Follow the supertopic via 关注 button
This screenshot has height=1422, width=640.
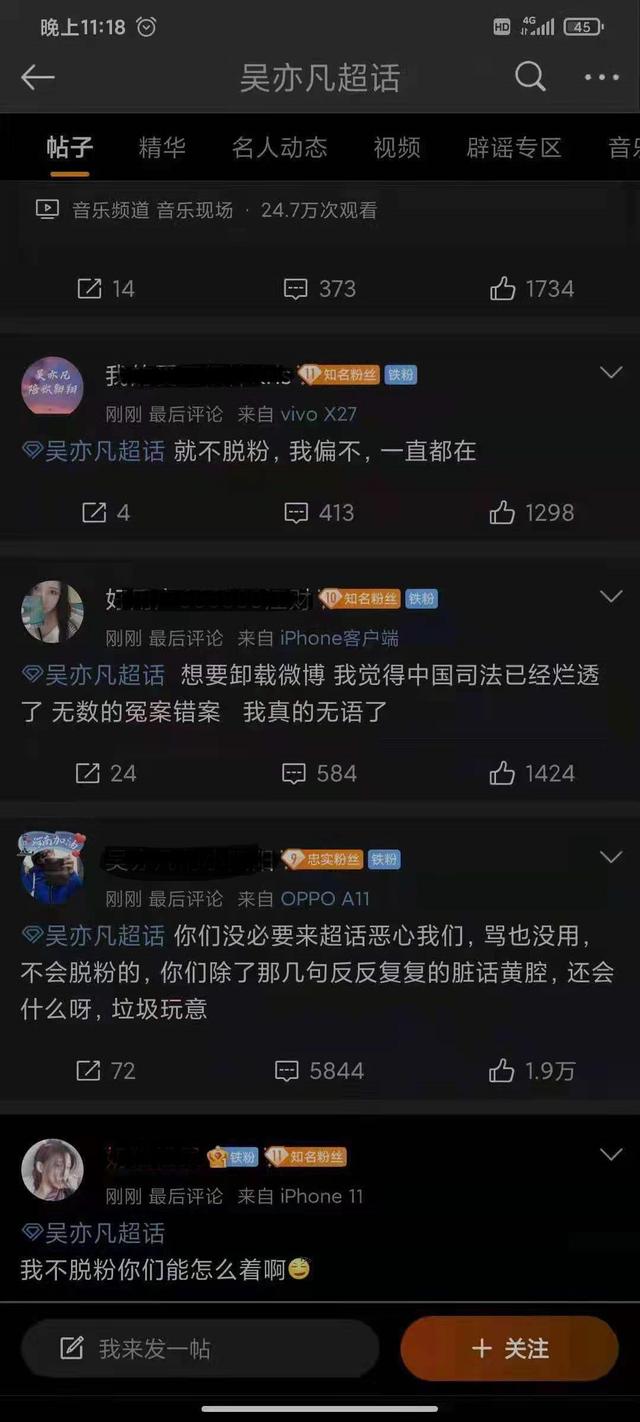pyautogui.click(x=509, y=1348)
